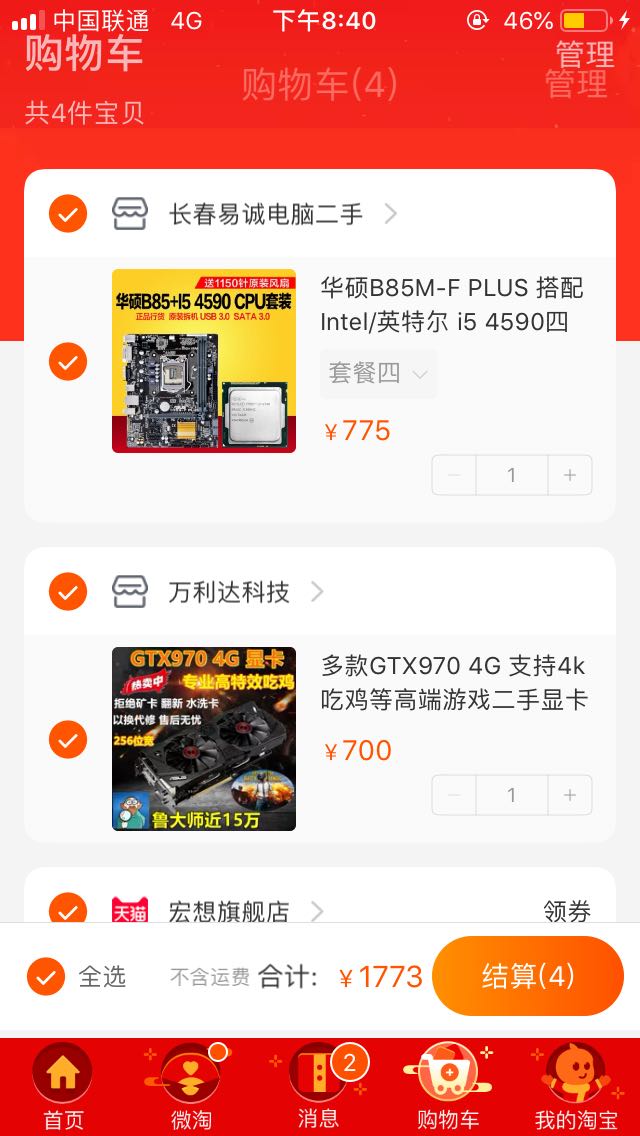The height and width of the screenshot is (1136, 640).
Task: Uncheck the 万利达科技 shop checkbox
Action: tap(68, 591)
